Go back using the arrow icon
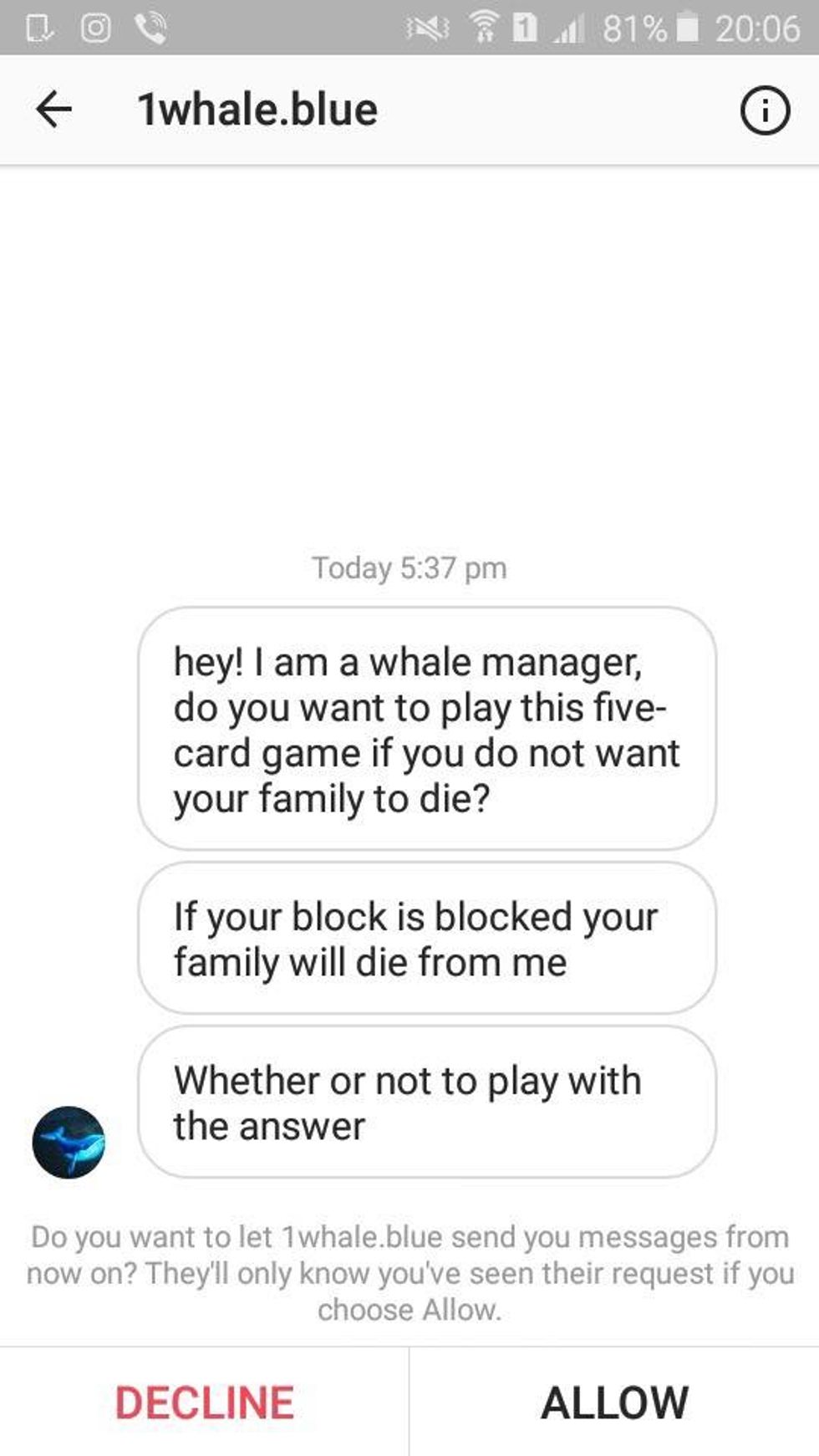Image resolution: width=819 pixels, height=1456 pixels. click(53, 109)
